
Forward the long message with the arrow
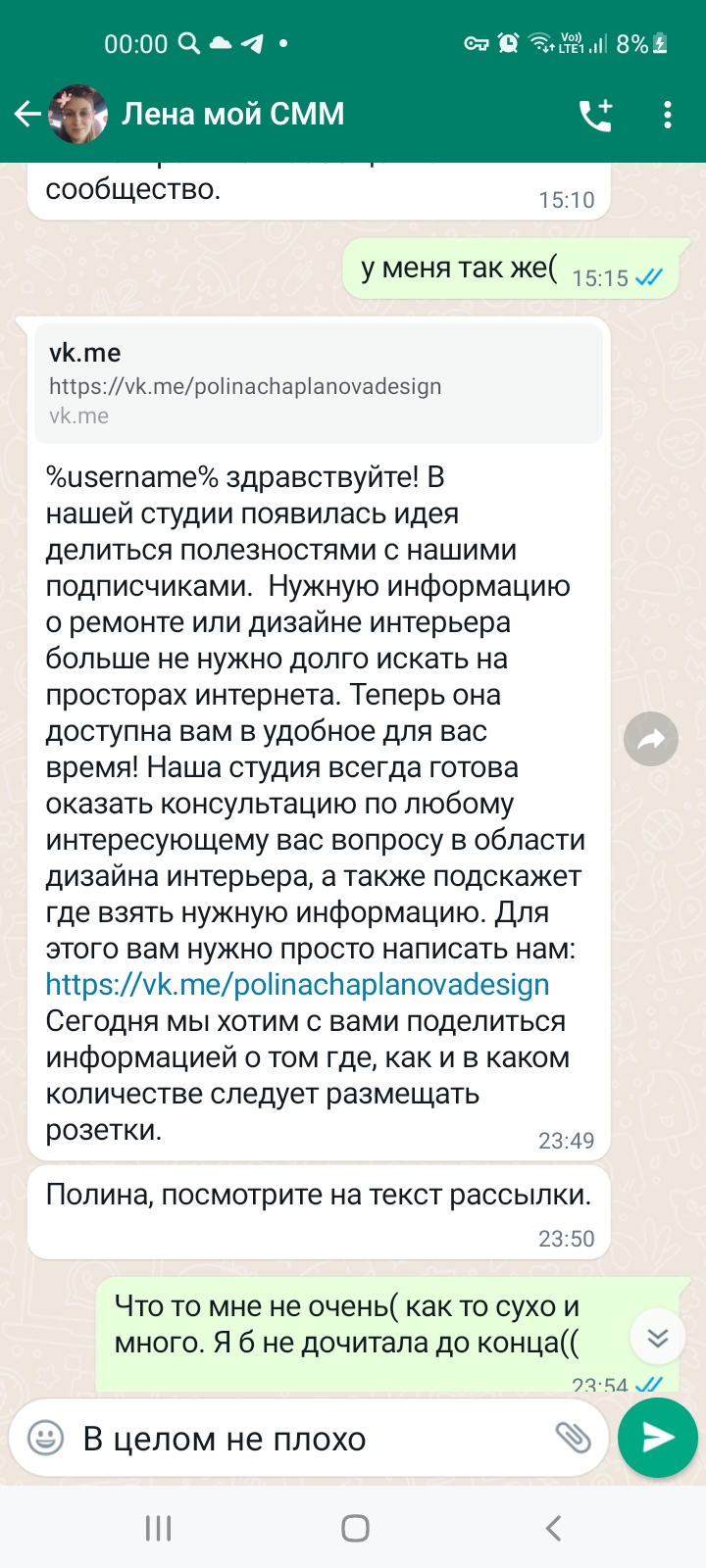pyautogui.click(x=651, y=739)
